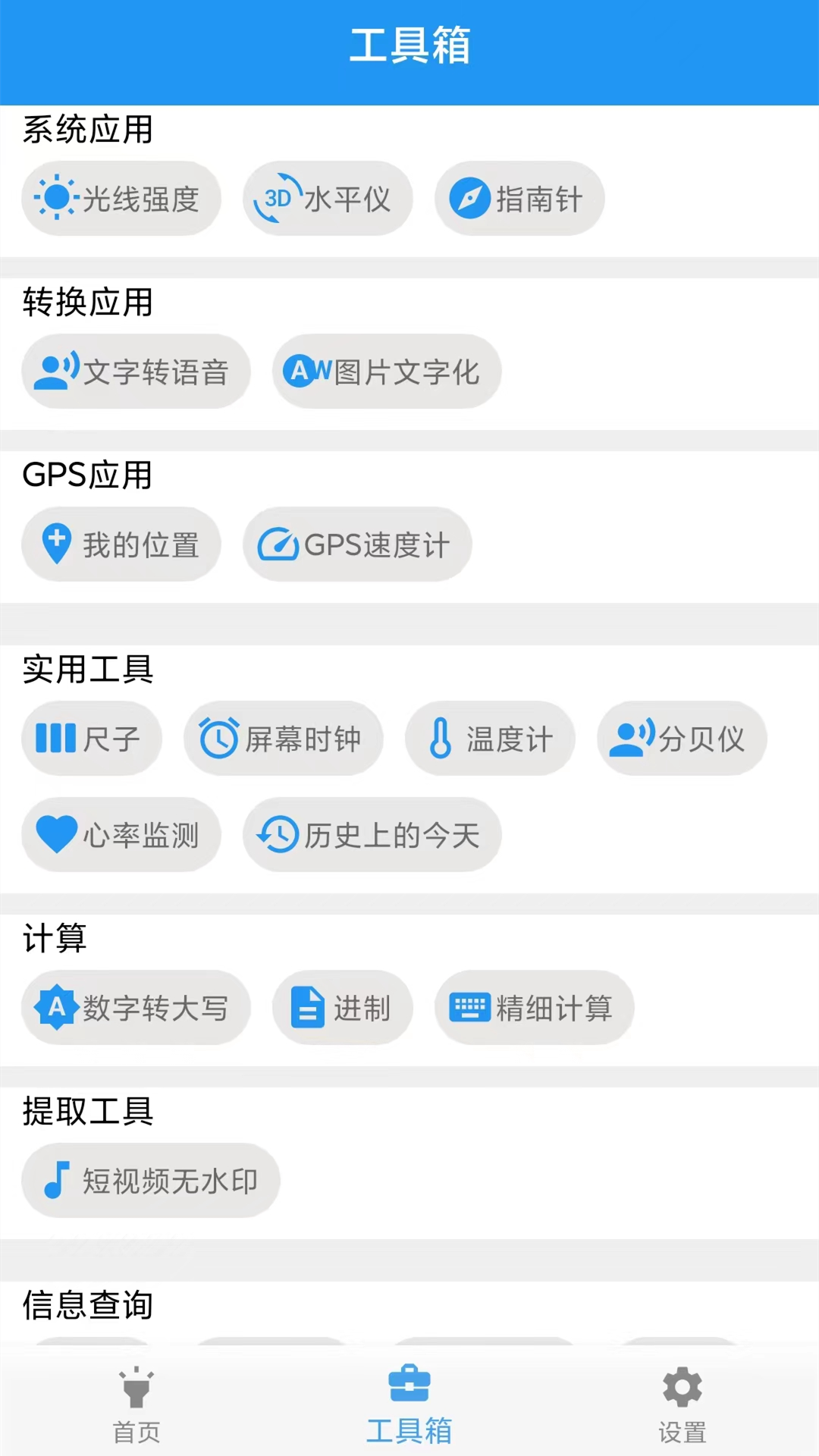Select the 进制 base conversion tool
This screenshot has width=819, height=1456.
click(x=342, y=1008)
